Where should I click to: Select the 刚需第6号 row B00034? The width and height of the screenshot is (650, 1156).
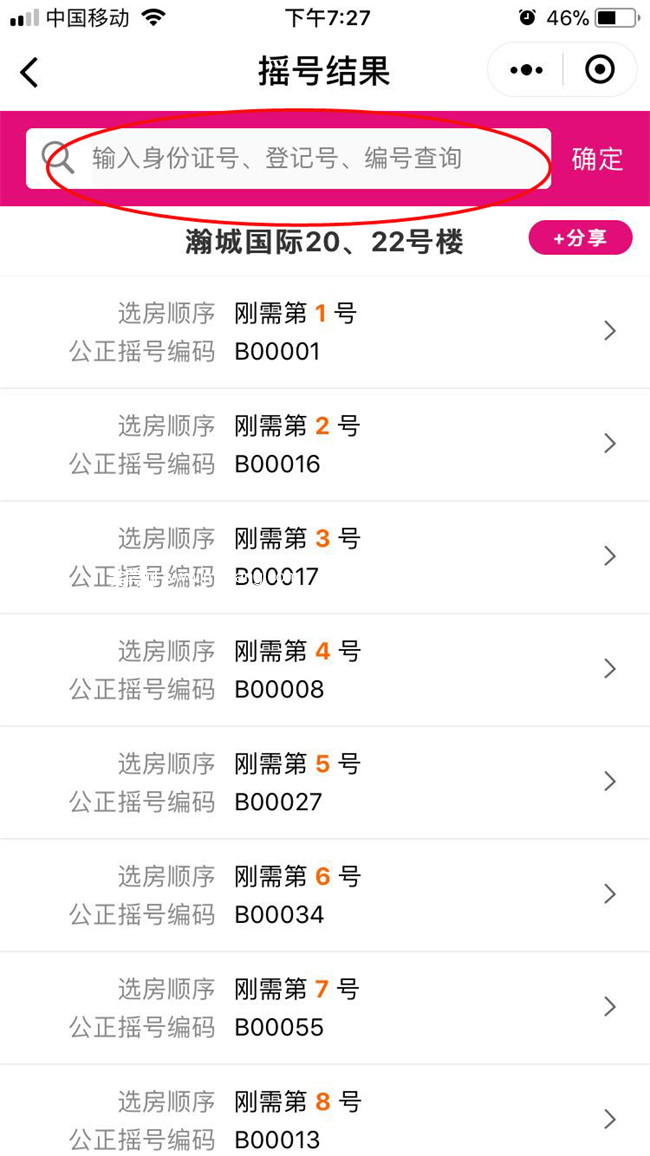click(325, 895)
